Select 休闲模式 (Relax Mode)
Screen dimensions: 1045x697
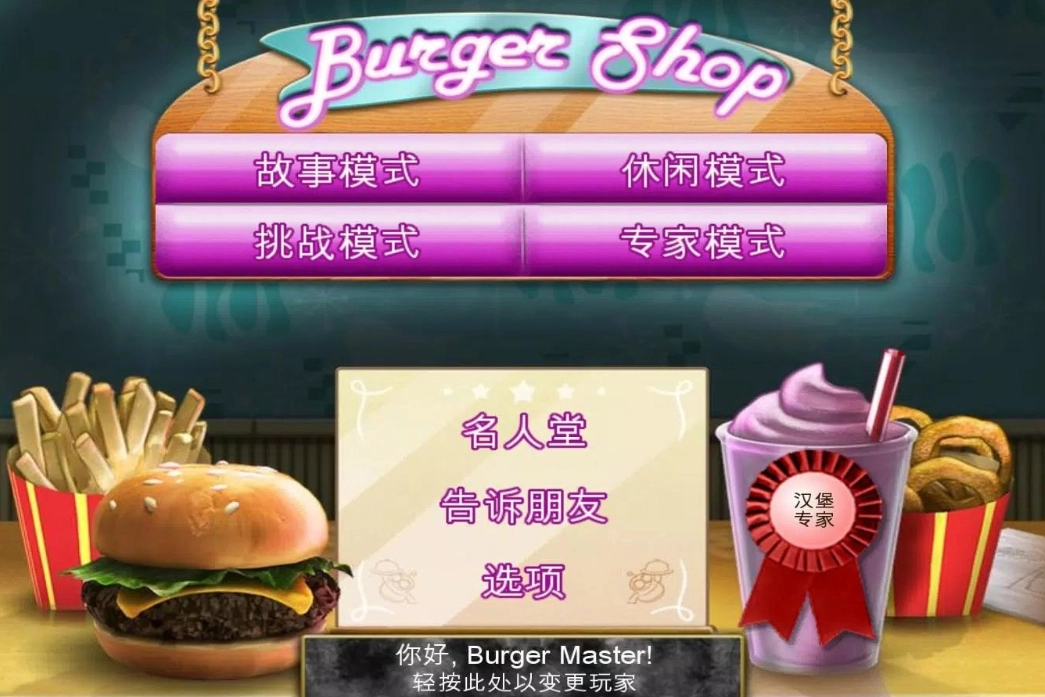pyautogui.click(x=705, y=169)
